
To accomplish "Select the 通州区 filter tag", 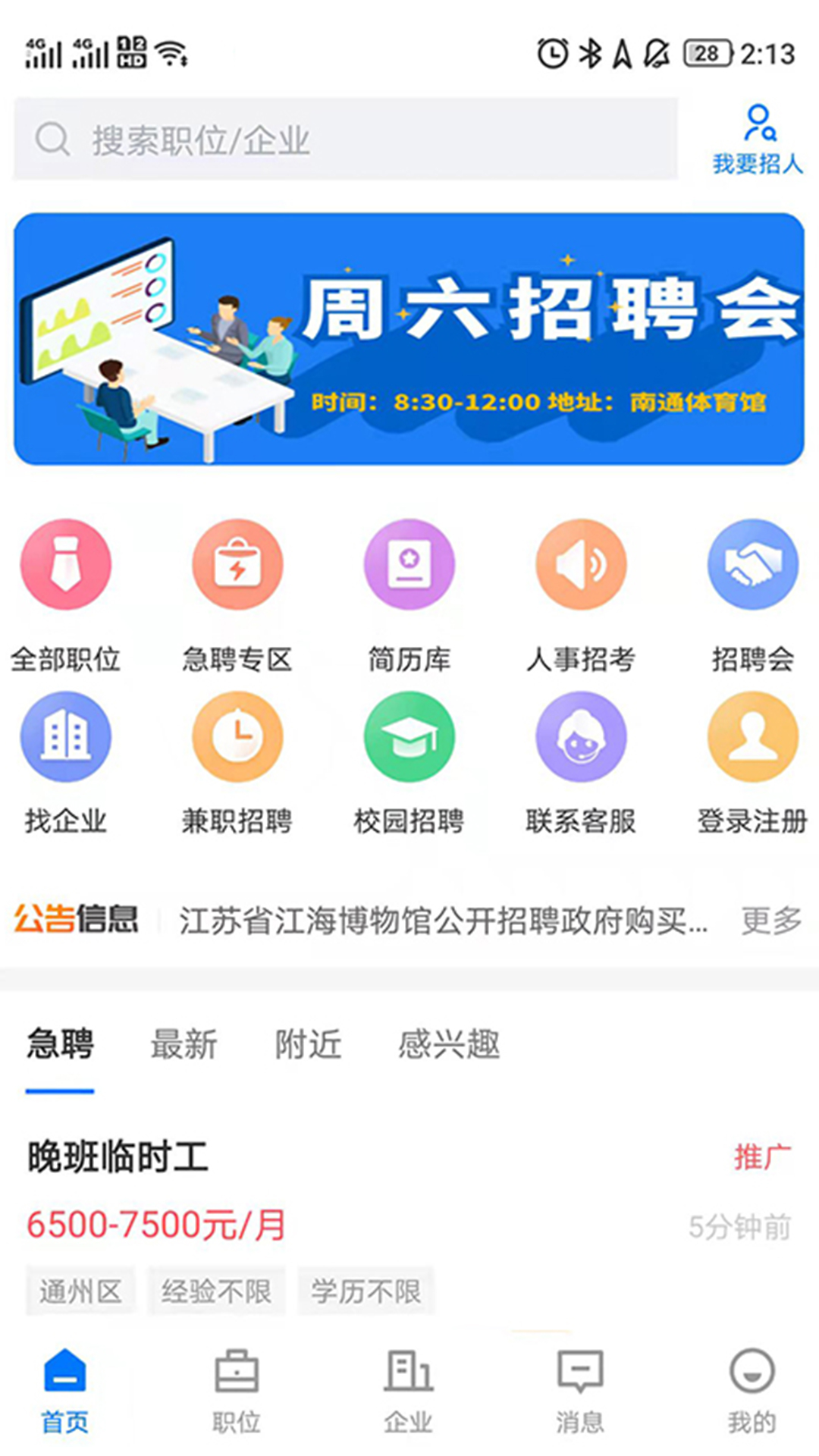I will [80, 1293].
